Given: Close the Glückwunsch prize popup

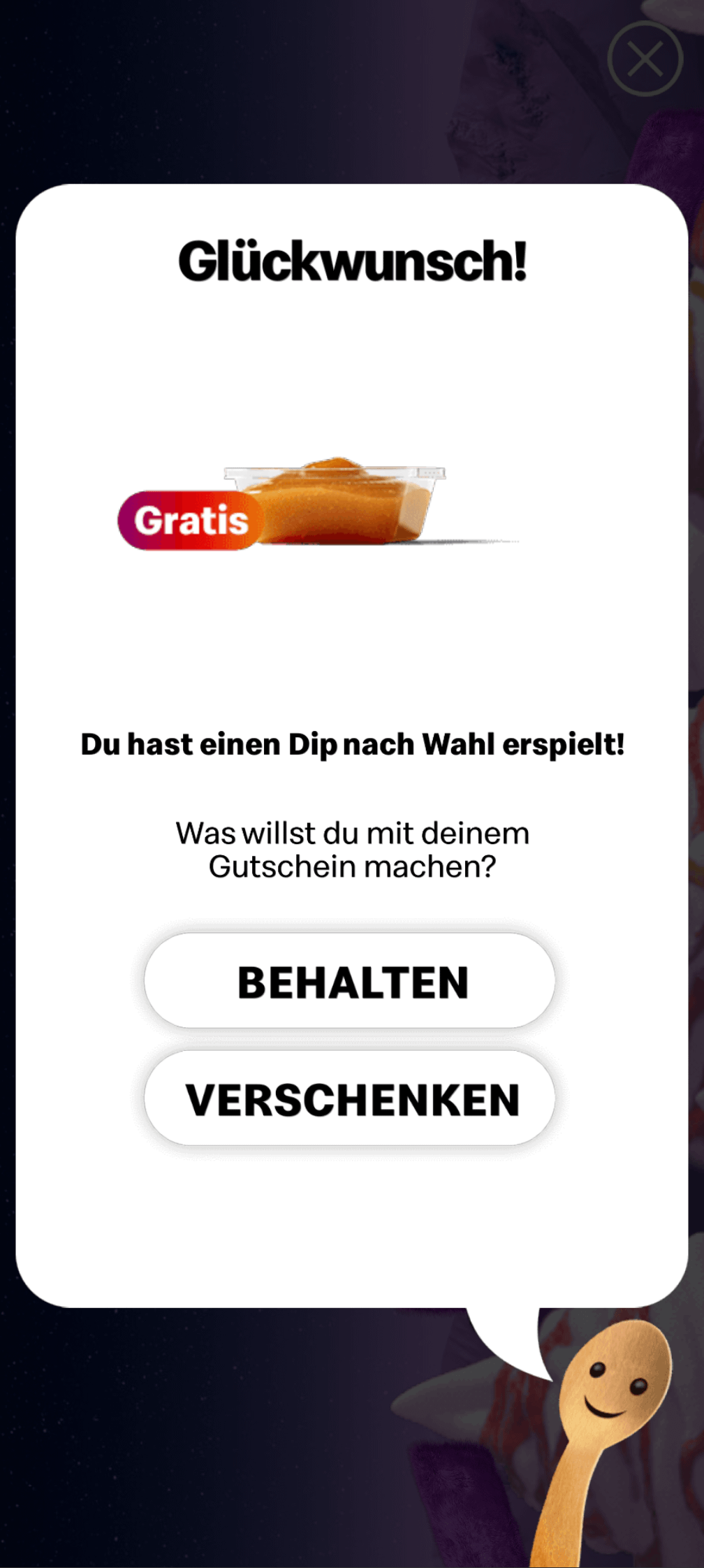Looking at the screenshot, I should click(645, 59).
